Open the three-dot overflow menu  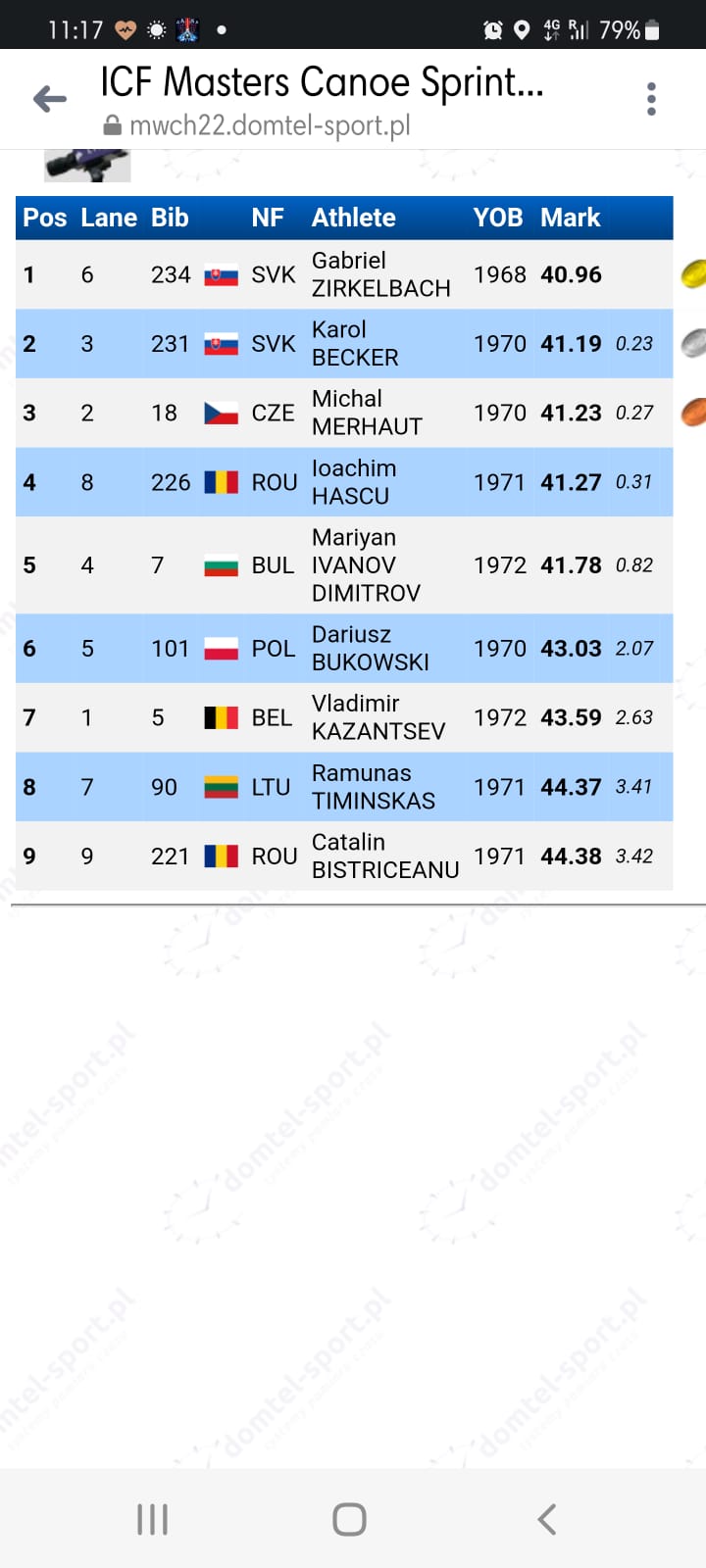(x=651, y=99)
